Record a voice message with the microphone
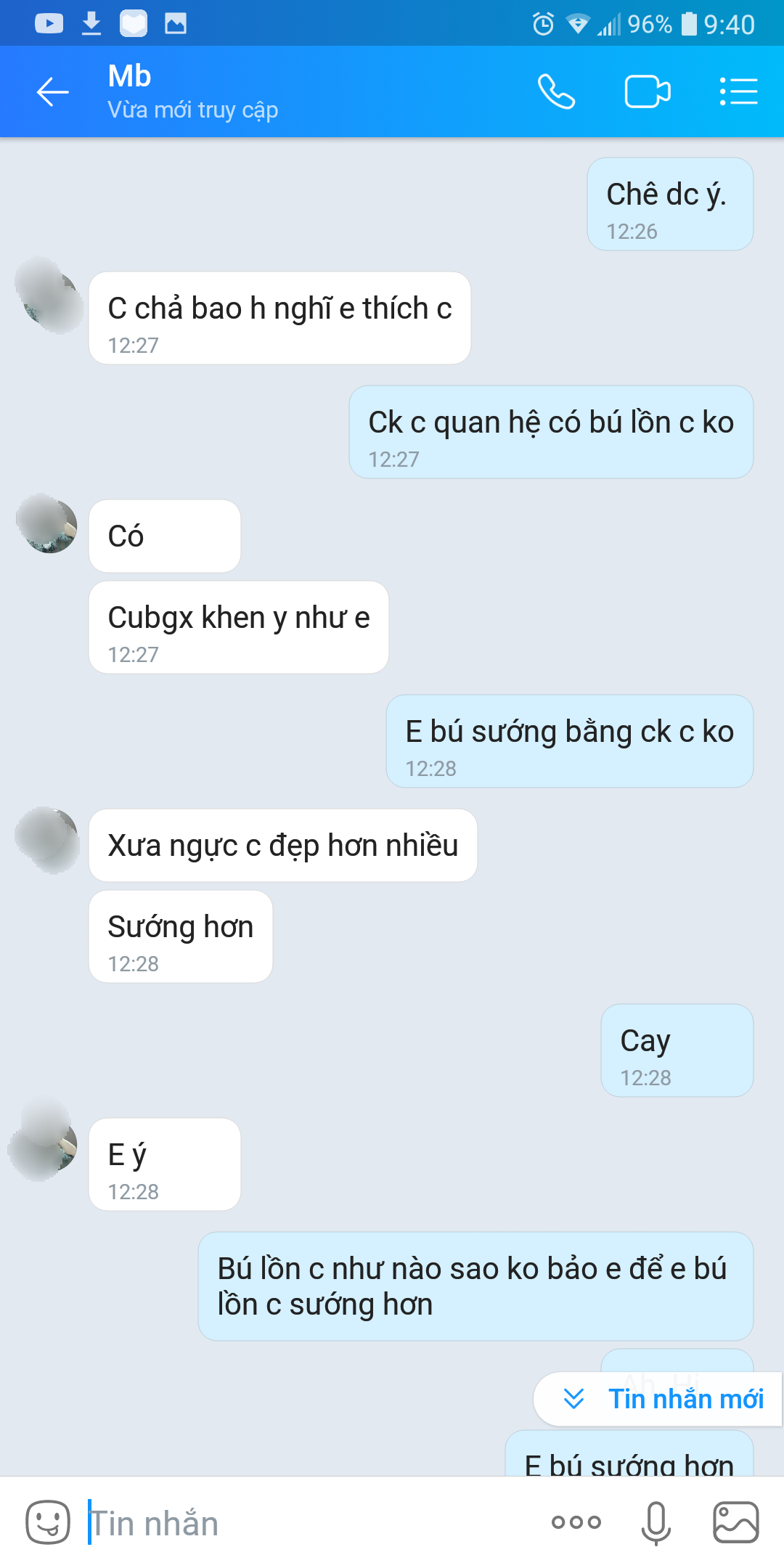Image resolution: width=784 pixels, height=1568 pixels. [656, 1522]
